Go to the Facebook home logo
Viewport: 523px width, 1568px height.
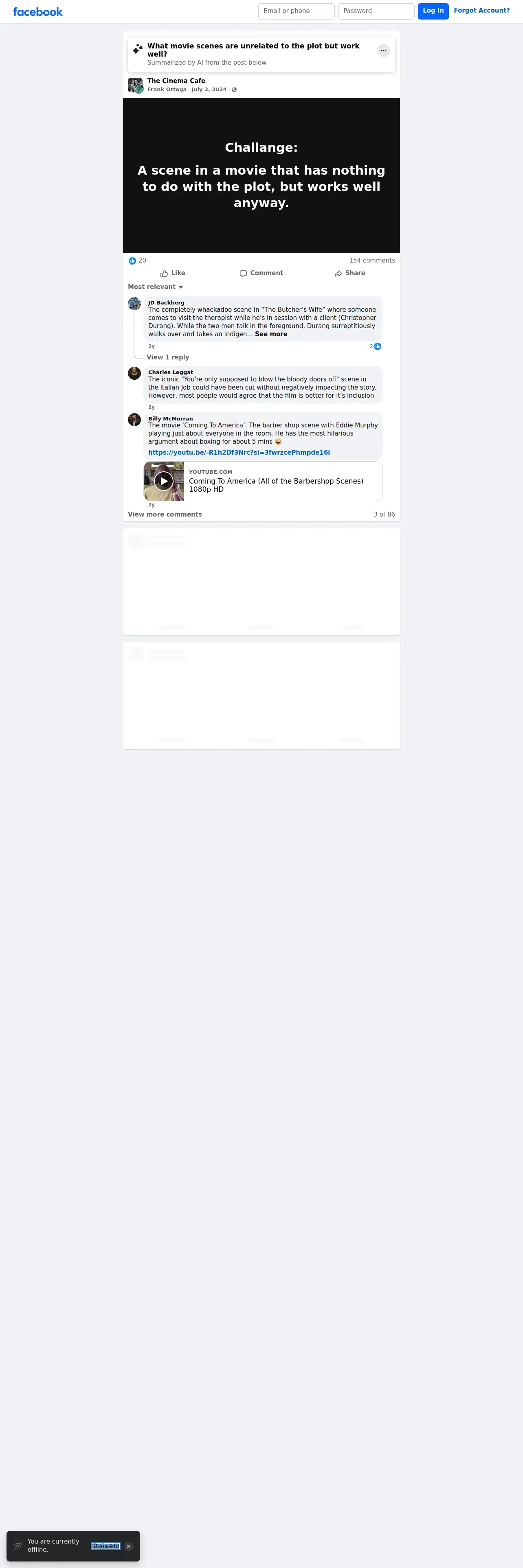(38, 11)
